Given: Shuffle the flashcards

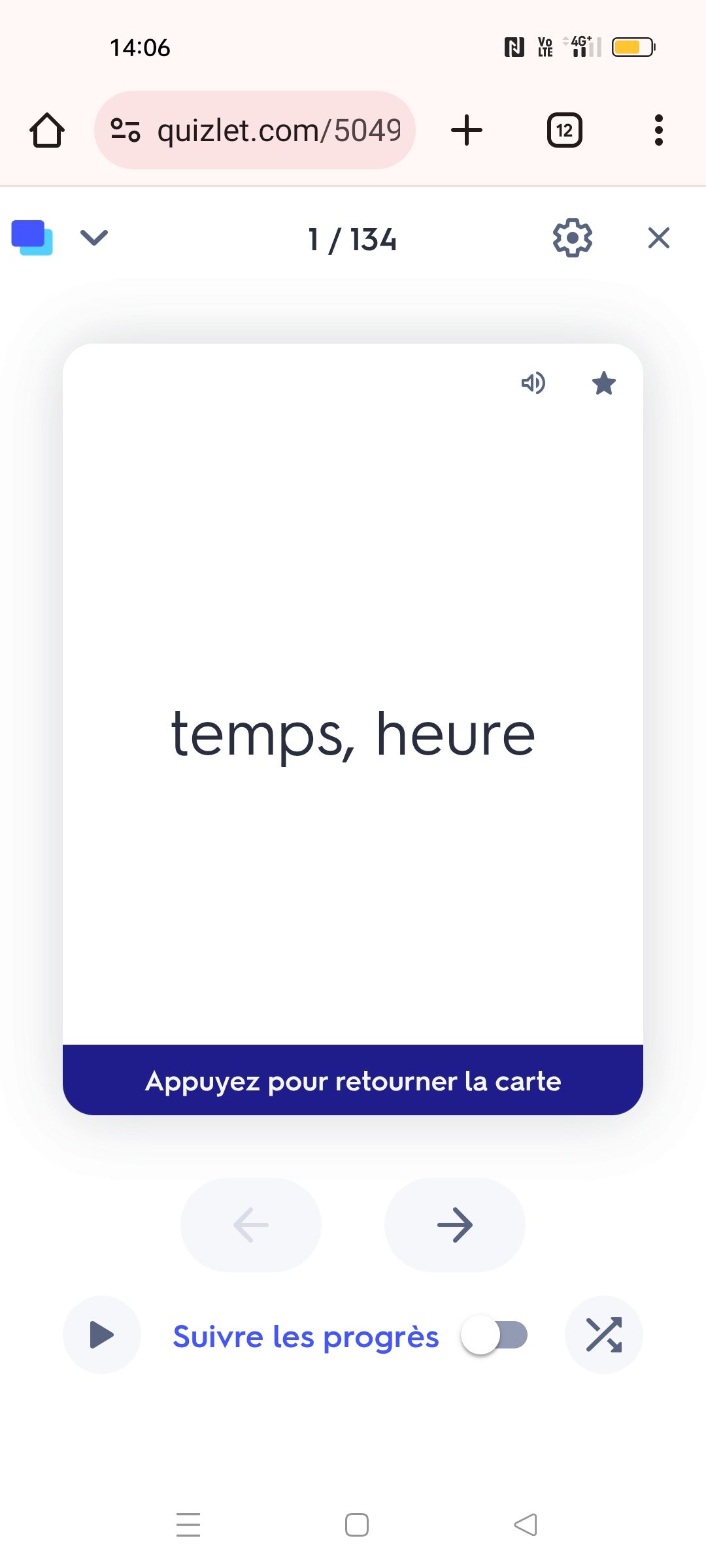Looking at the screenshot, I should pyautogui.click(x=603, y=1335).
